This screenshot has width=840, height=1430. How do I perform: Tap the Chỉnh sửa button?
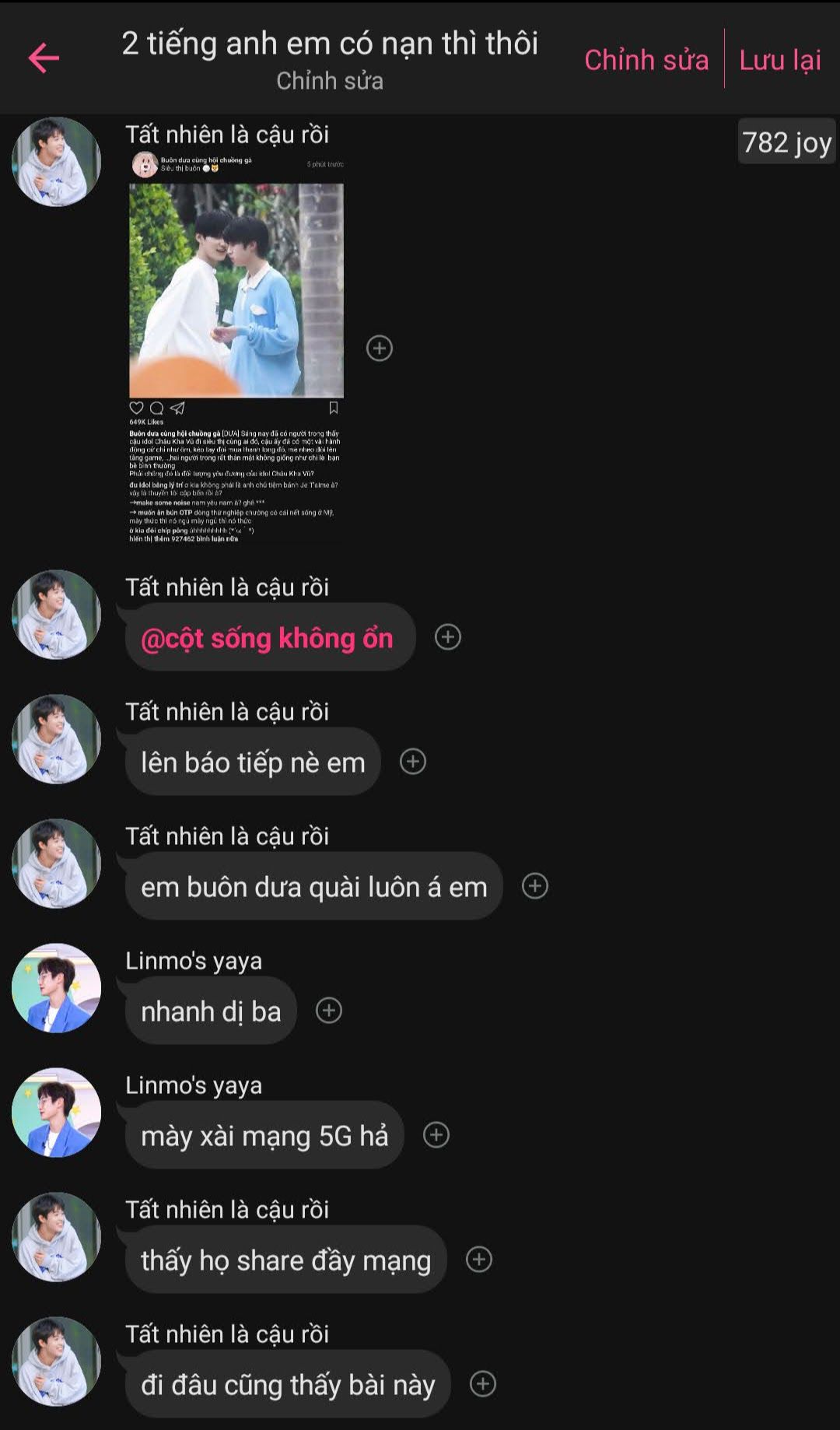tap(646, 60)
